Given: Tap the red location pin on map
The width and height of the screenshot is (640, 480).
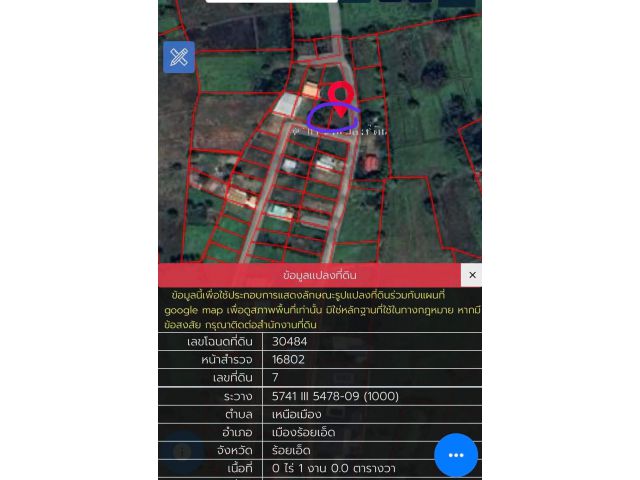Looking at the screenshot, I should coord(341,96).
